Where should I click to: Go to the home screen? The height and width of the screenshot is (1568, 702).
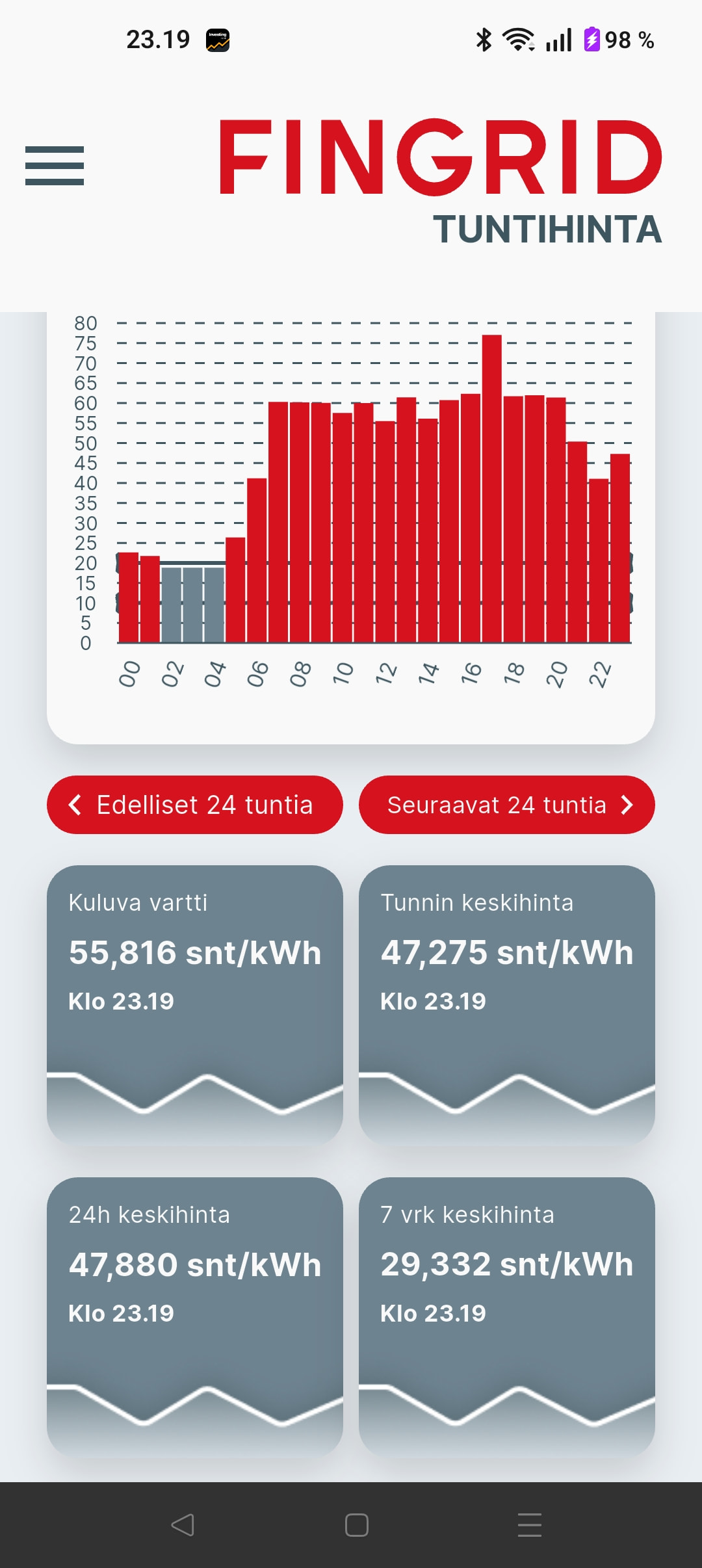tap(356, 1525)
